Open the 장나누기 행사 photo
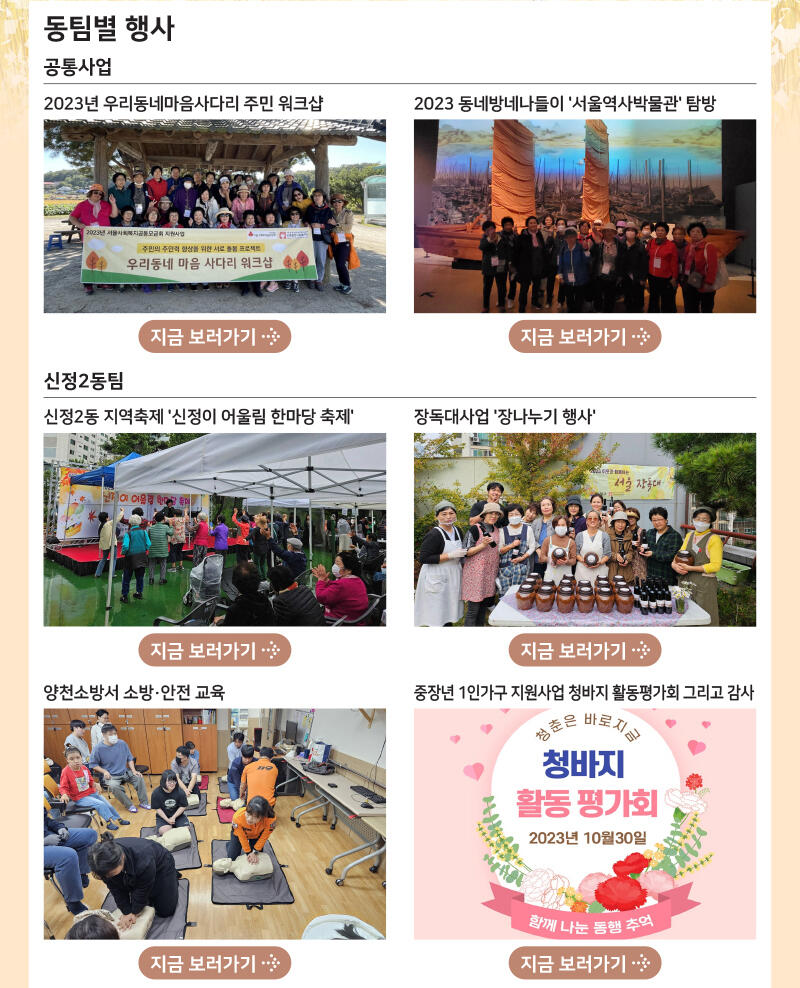Viewport: 800px width, 988px height. point(585,529)
